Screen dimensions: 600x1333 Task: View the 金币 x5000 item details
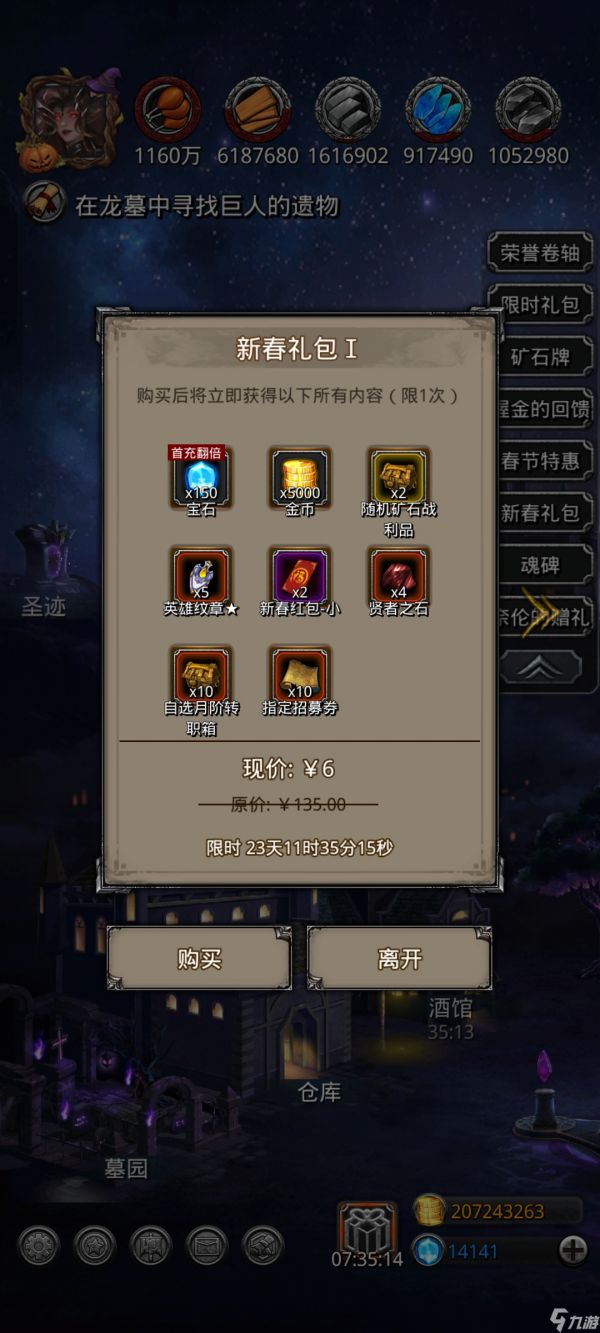point(300,475)
